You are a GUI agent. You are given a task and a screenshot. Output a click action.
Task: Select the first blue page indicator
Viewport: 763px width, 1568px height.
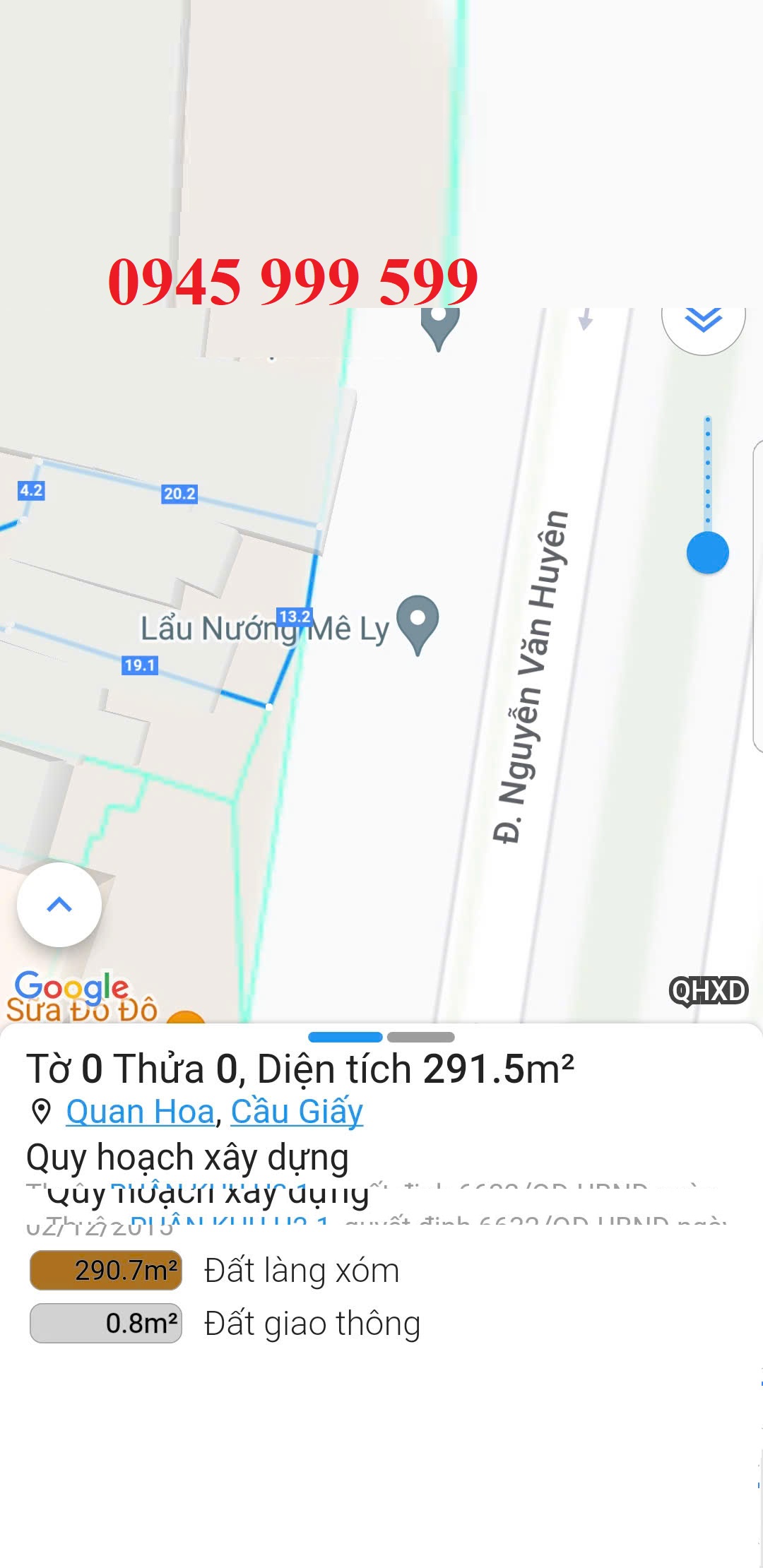[x=345, y=1037]
